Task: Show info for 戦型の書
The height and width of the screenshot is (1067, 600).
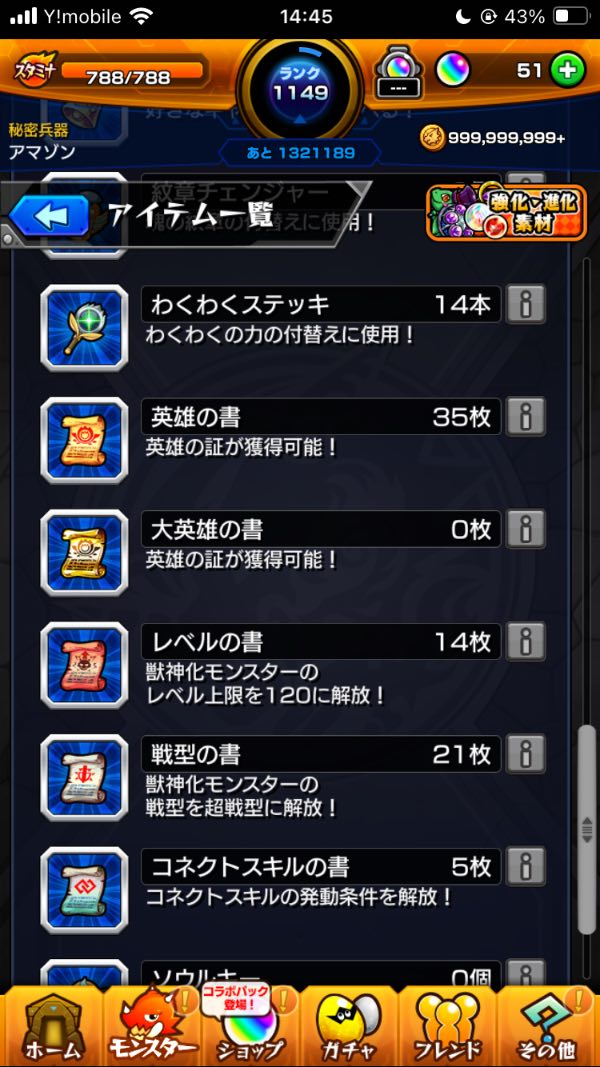Action: [x=525, y=754]
